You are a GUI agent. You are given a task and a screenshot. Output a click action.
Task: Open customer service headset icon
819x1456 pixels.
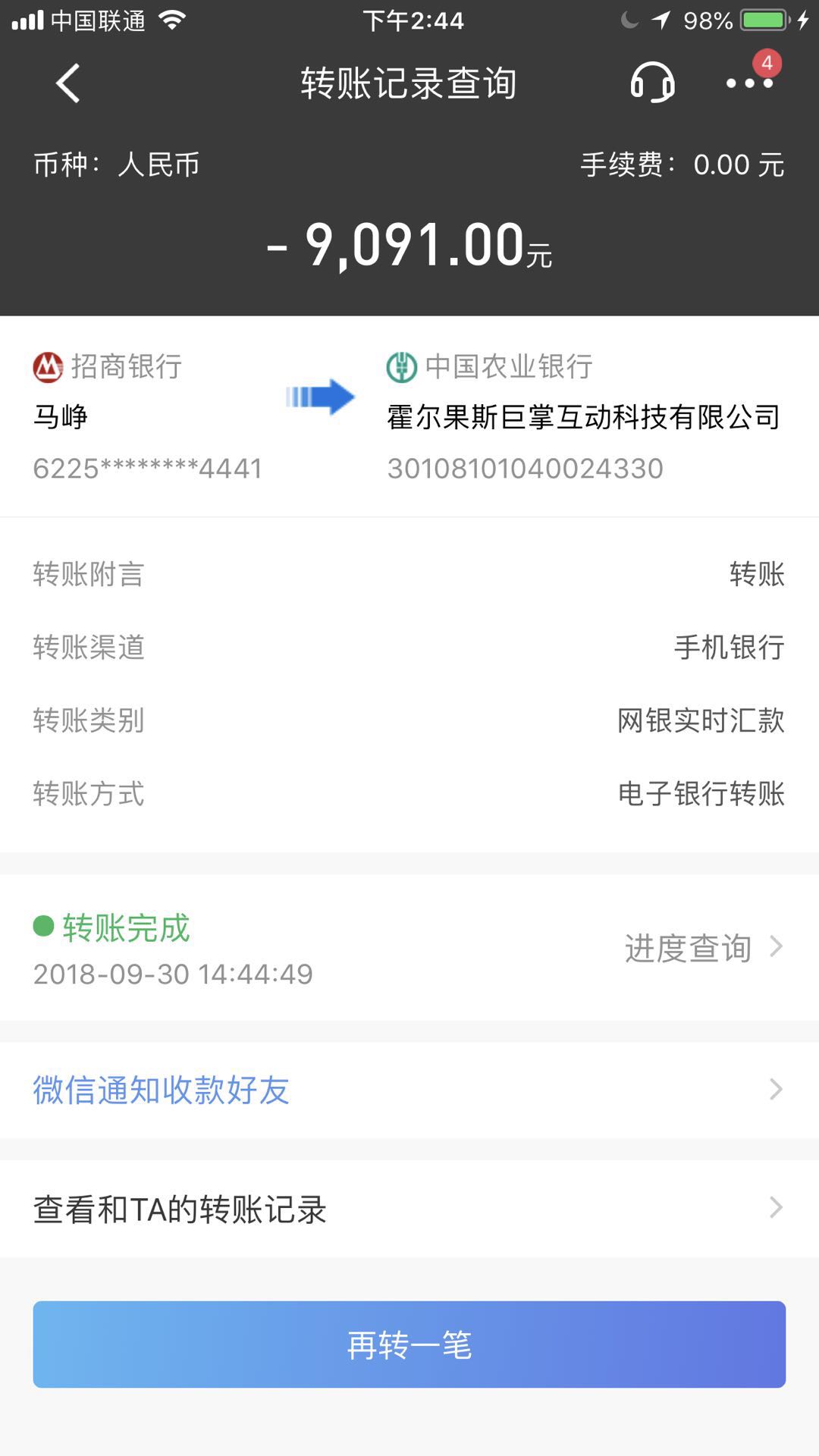[652, 83]
